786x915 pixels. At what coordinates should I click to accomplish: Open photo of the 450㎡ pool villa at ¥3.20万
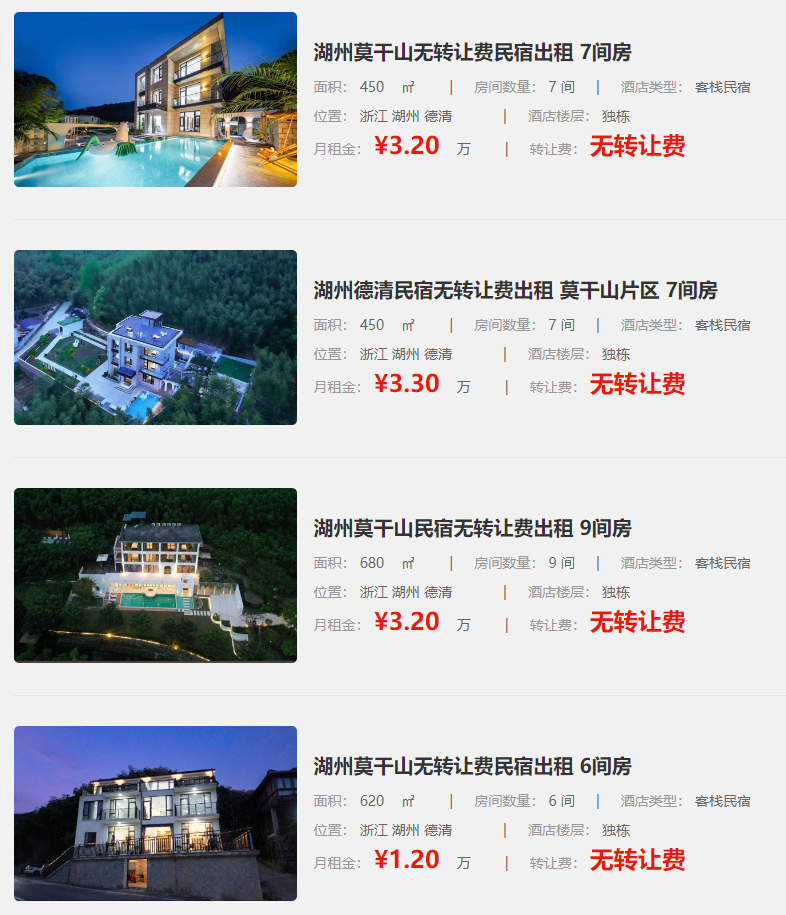pos(155,99)
